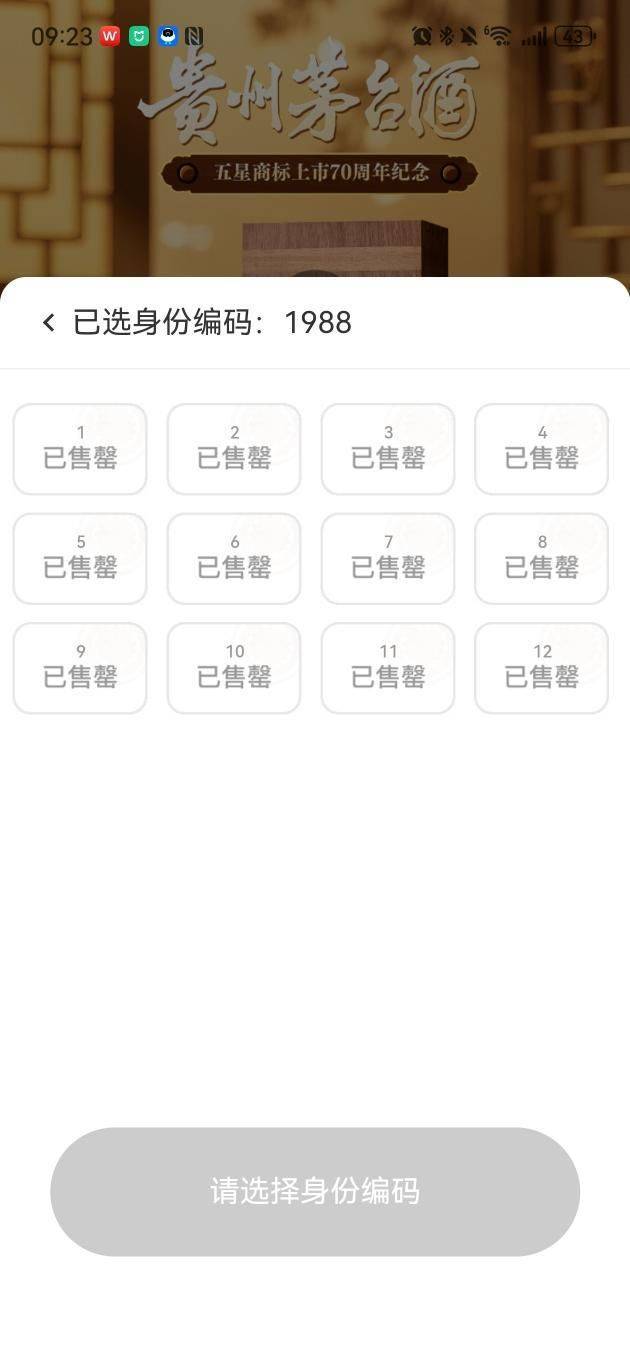Tap the tile labeled 11
Screen dimensions: 630x1360
click(x=388, y=668)
